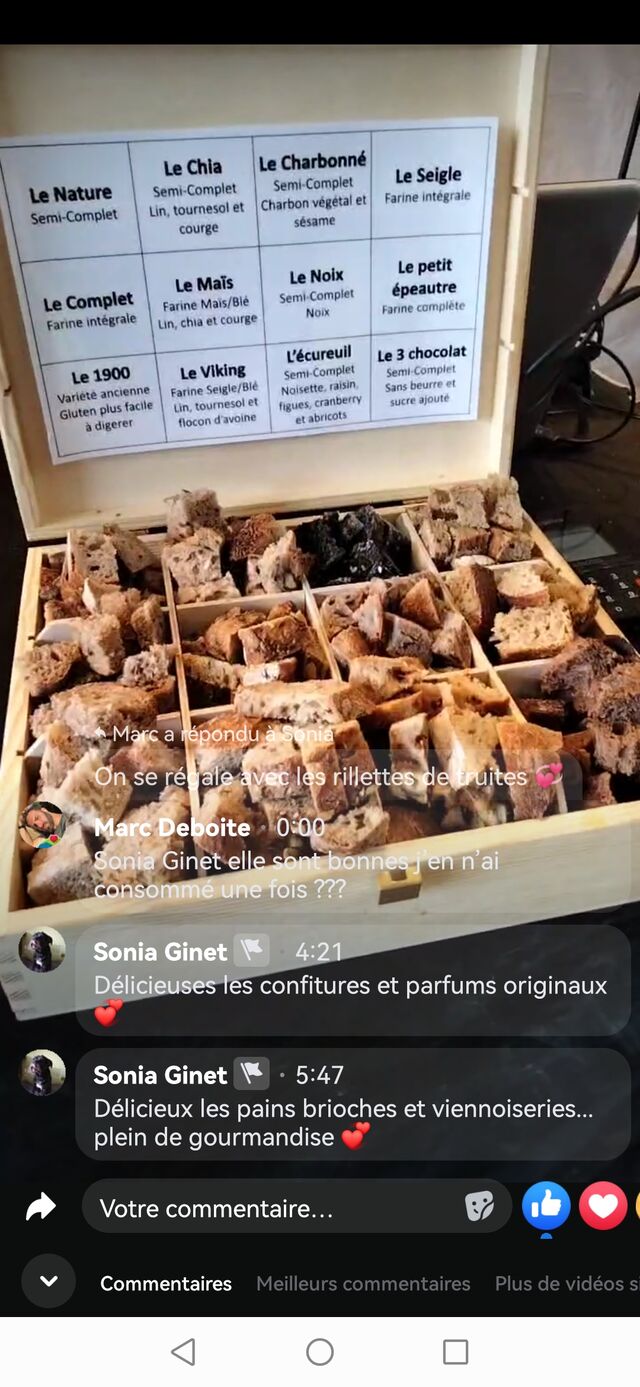Screen dimensions: 640x1387
Task: Go to the system home screen
Action: click(320, 1352)
